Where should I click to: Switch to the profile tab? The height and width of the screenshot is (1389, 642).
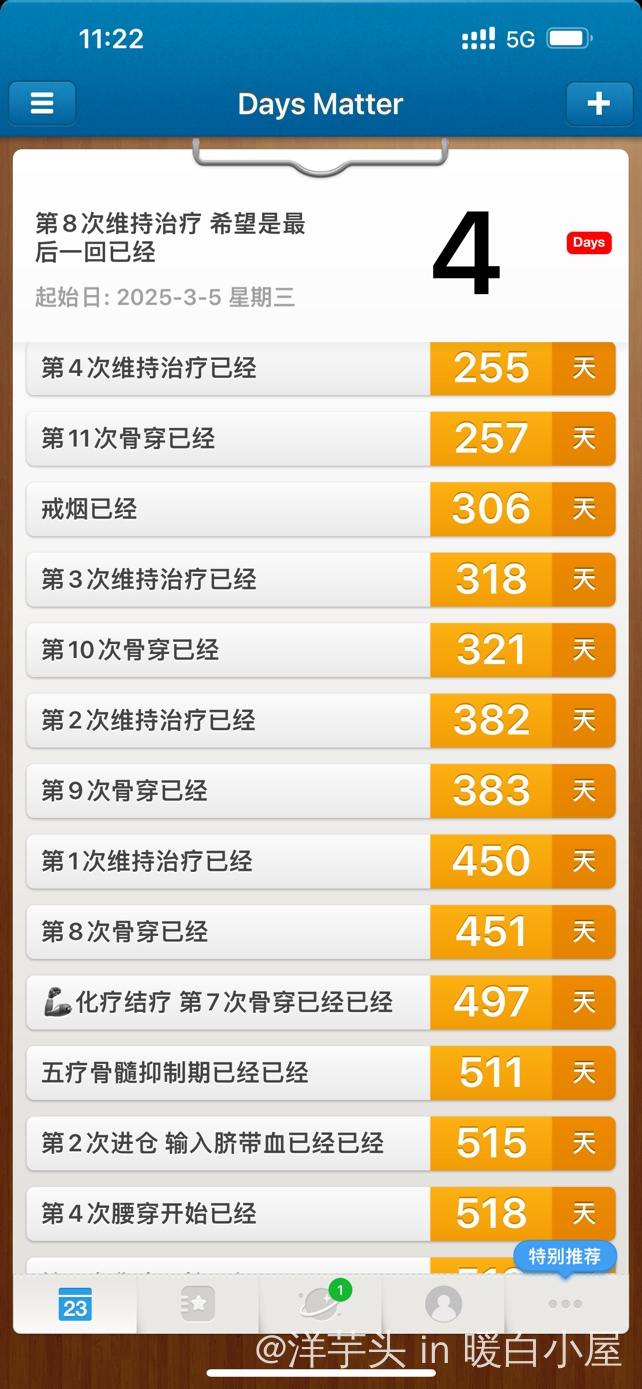point(443,1304)
